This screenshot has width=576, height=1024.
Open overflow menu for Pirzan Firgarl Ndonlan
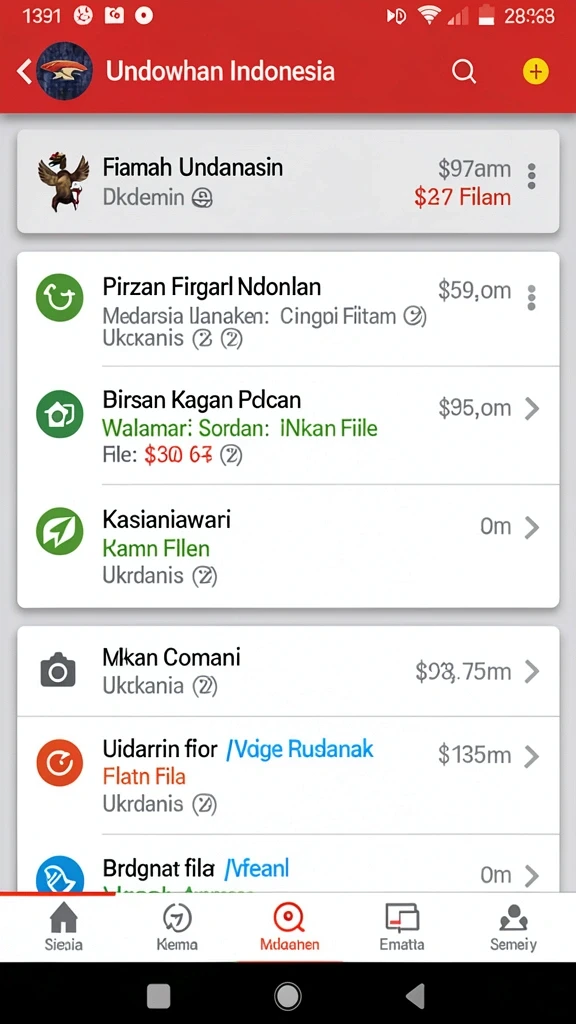tap(532, 297)
